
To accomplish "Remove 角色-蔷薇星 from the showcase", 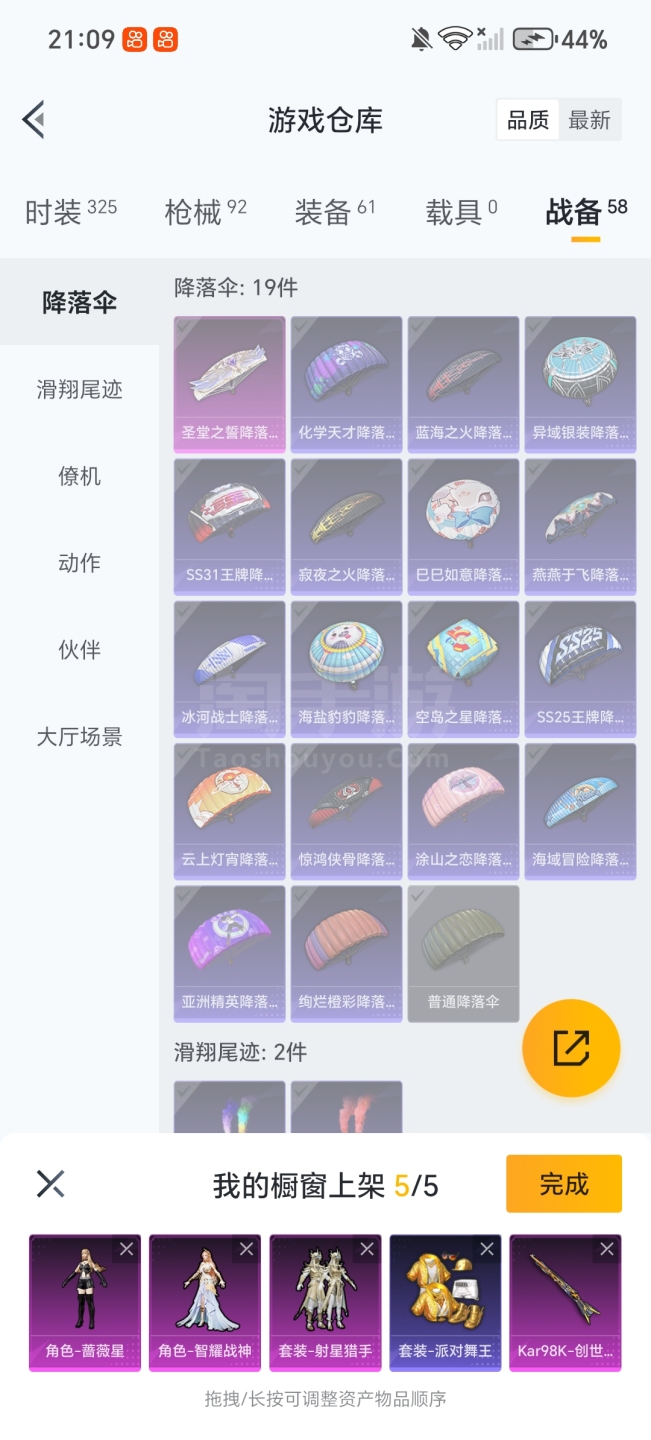I will point(126,1249).
